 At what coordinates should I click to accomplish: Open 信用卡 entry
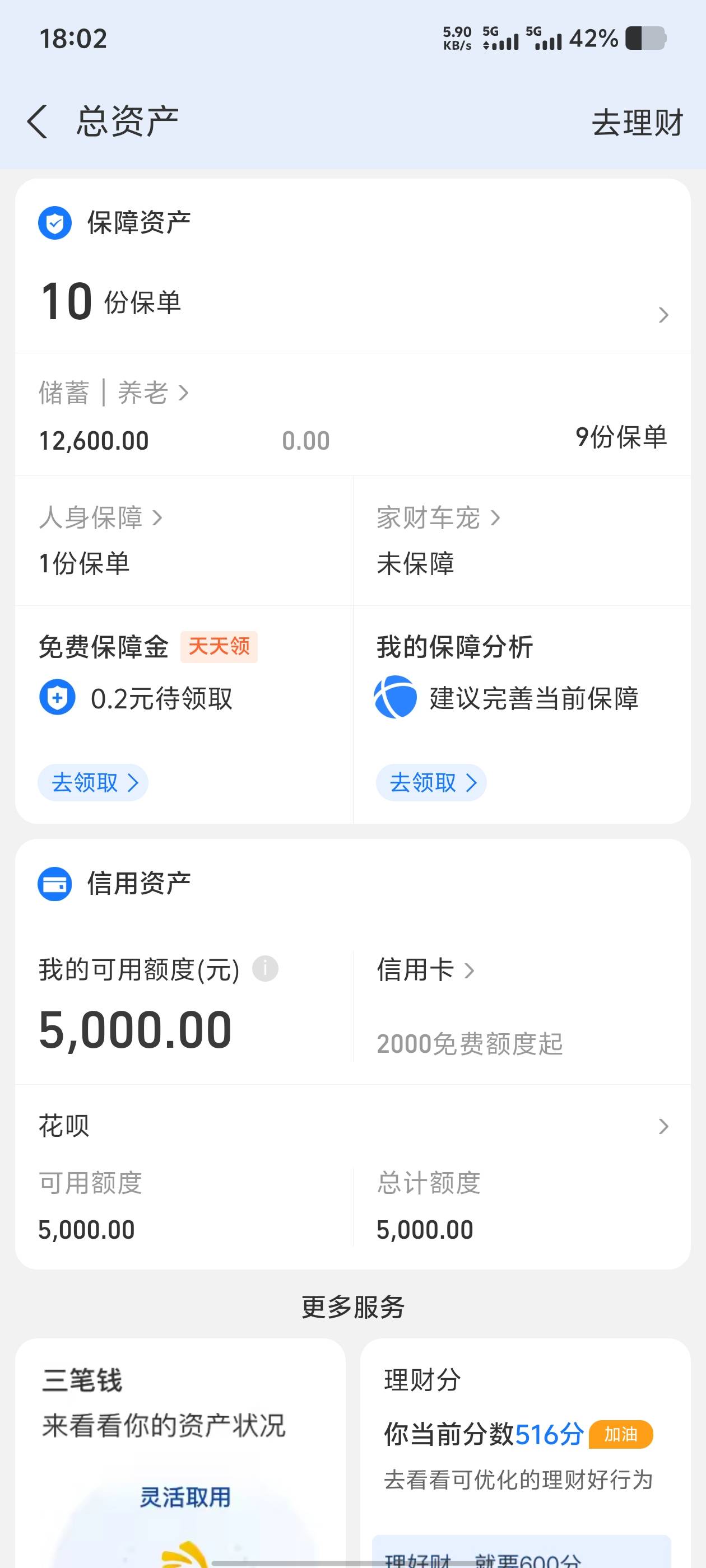coord(425,970)
